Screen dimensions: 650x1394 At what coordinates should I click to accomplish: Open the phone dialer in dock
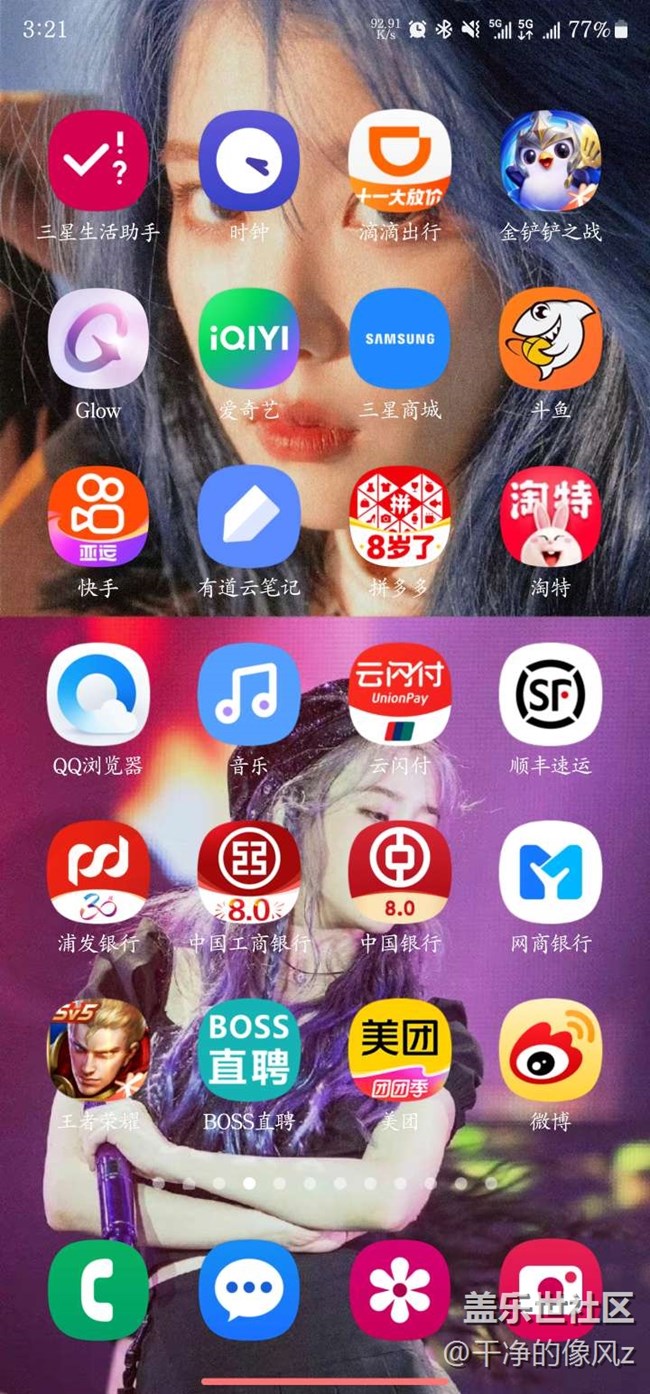click(x=98, y=1290)
